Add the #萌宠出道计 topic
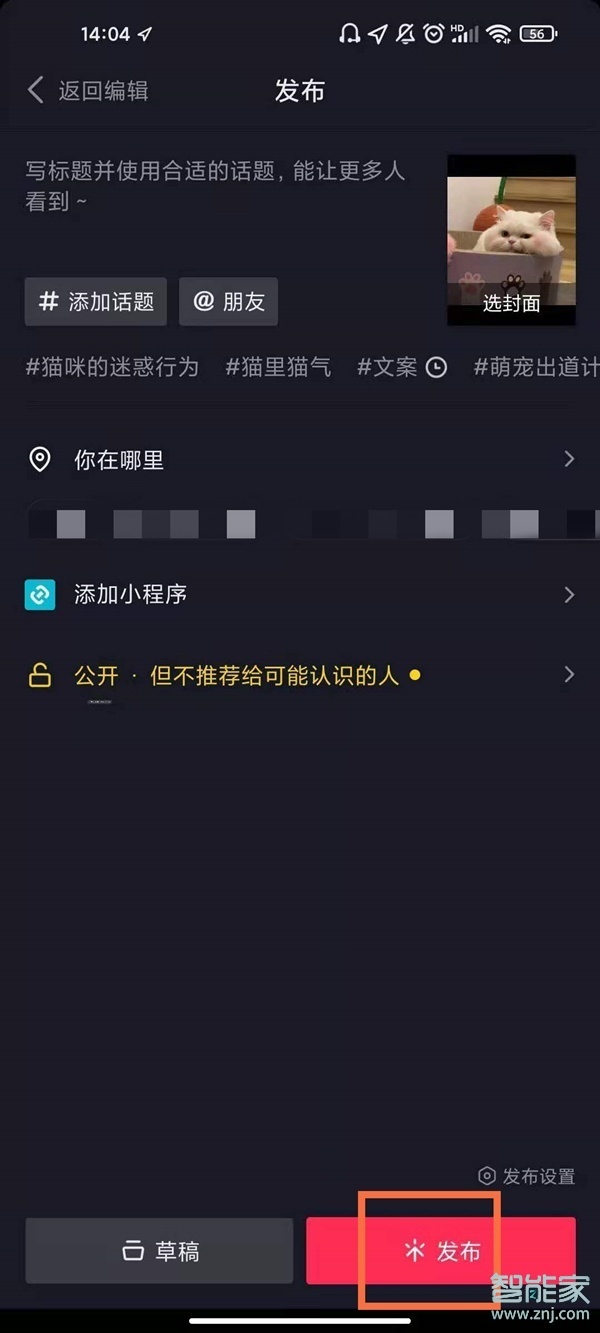 pyautogui.click(x=536, y=367)
